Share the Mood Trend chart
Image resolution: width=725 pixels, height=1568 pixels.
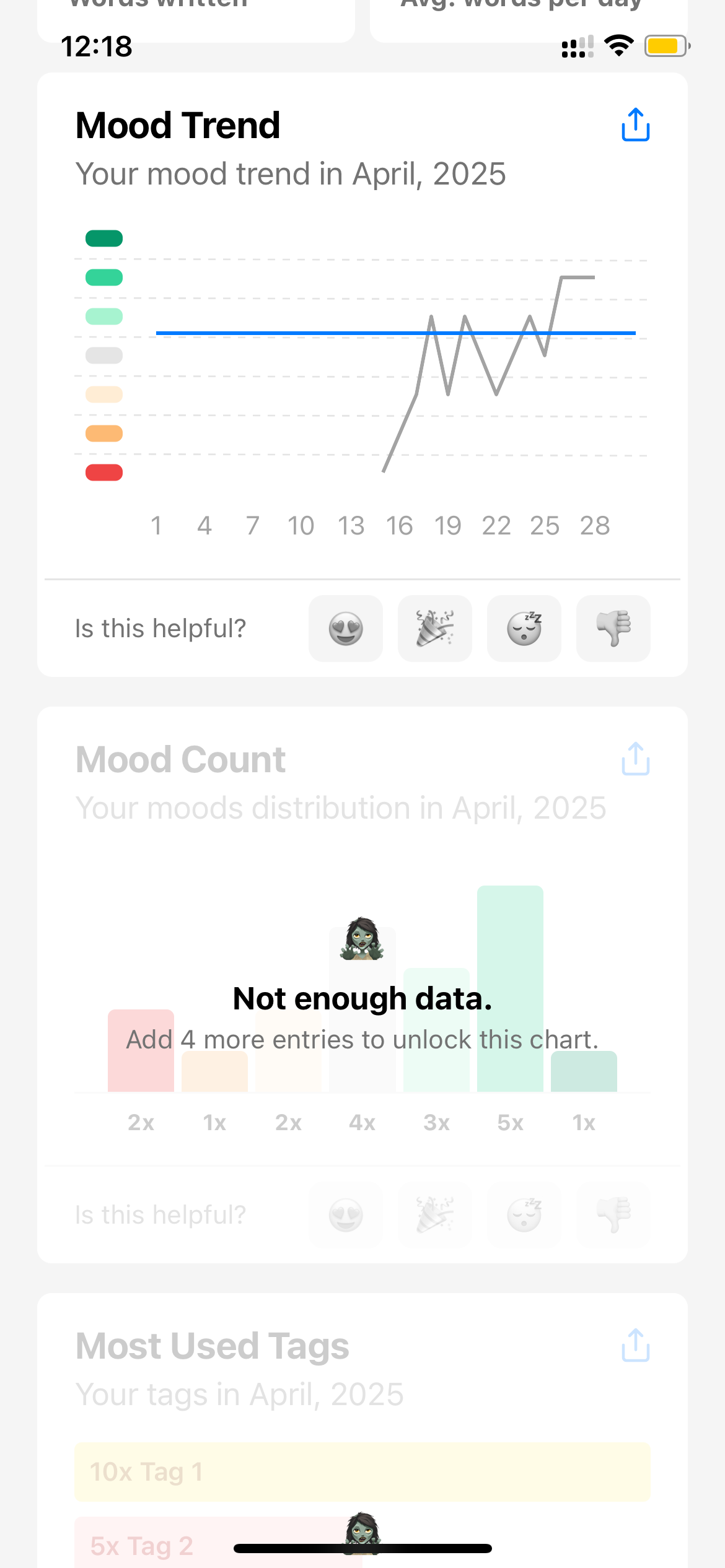point(635,125)
